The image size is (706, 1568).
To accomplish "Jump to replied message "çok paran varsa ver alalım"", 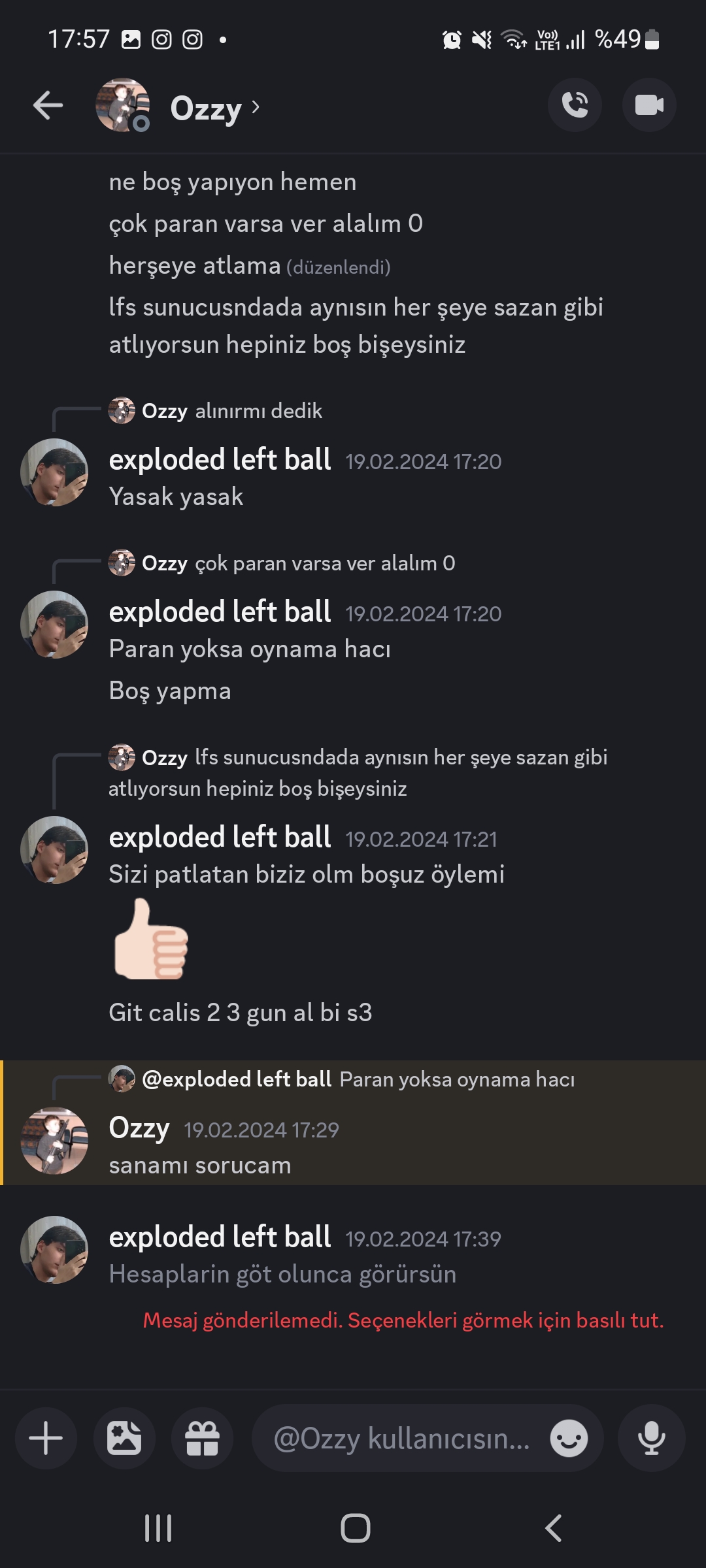I will [x=324, y=563].
